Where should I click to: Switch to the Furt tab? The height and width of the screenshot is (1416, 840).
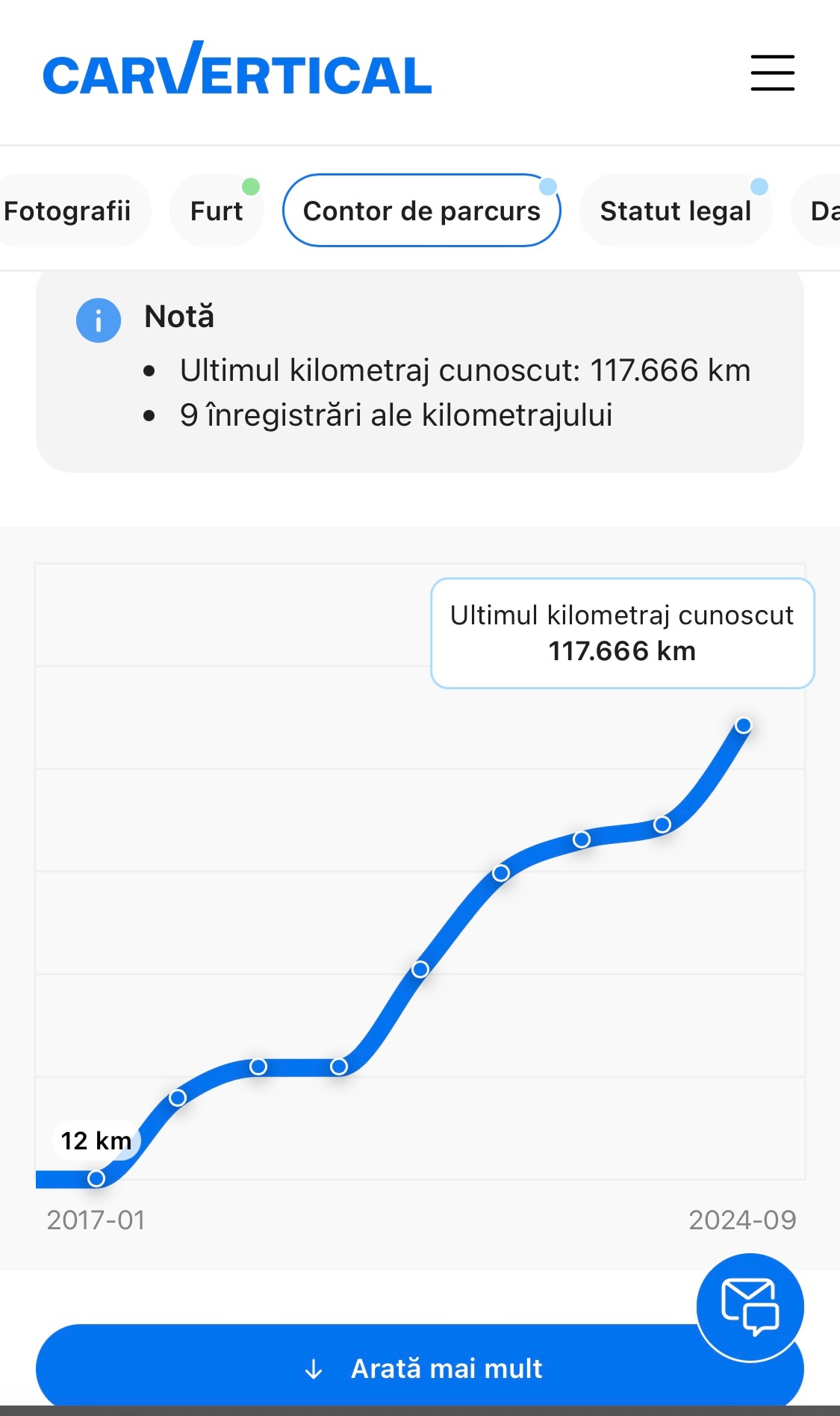(217, 211)
